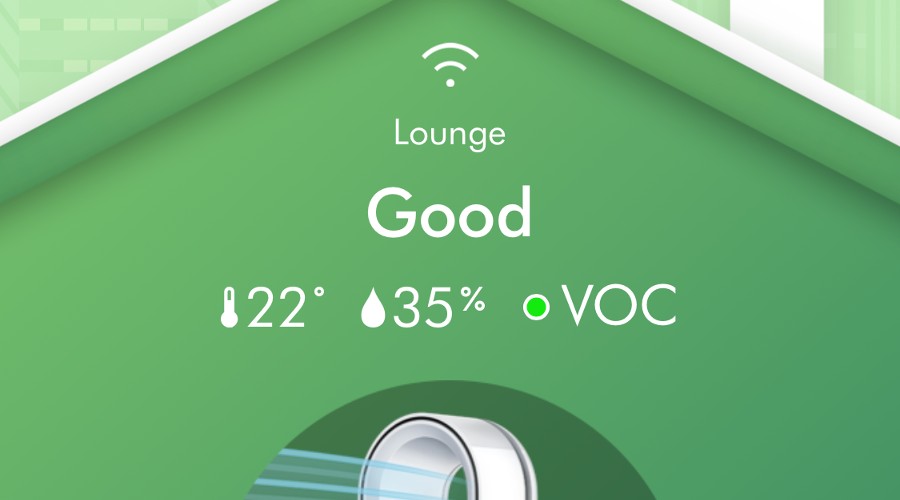Show the VOC air quality indicator info

(x=600, y=307)
